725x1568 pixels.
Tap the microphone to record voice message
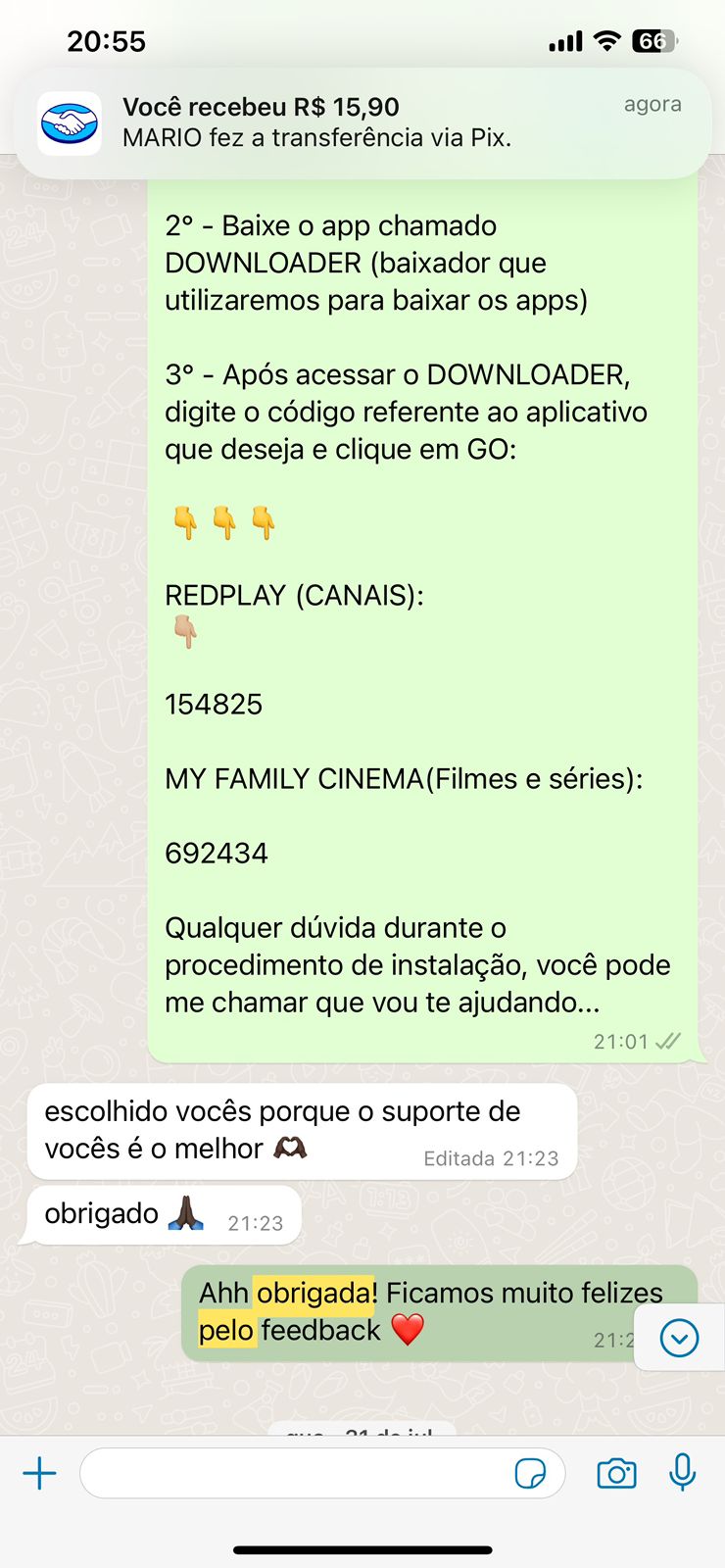pyautogui.click(x=683, y=1473)
